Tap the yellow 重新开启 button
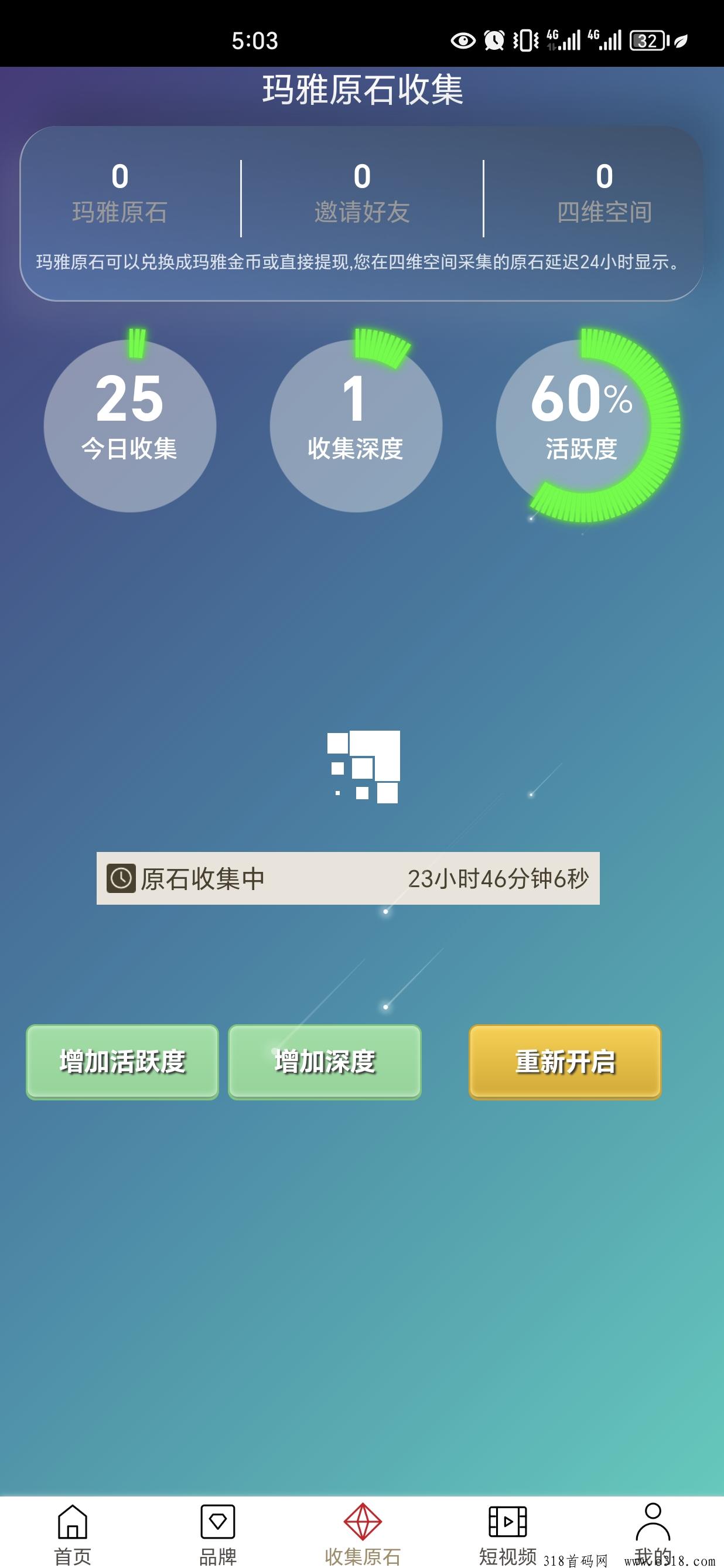Image resolution: width=724 pixels, height=1568 pixels. click(x=565, y=1062)
